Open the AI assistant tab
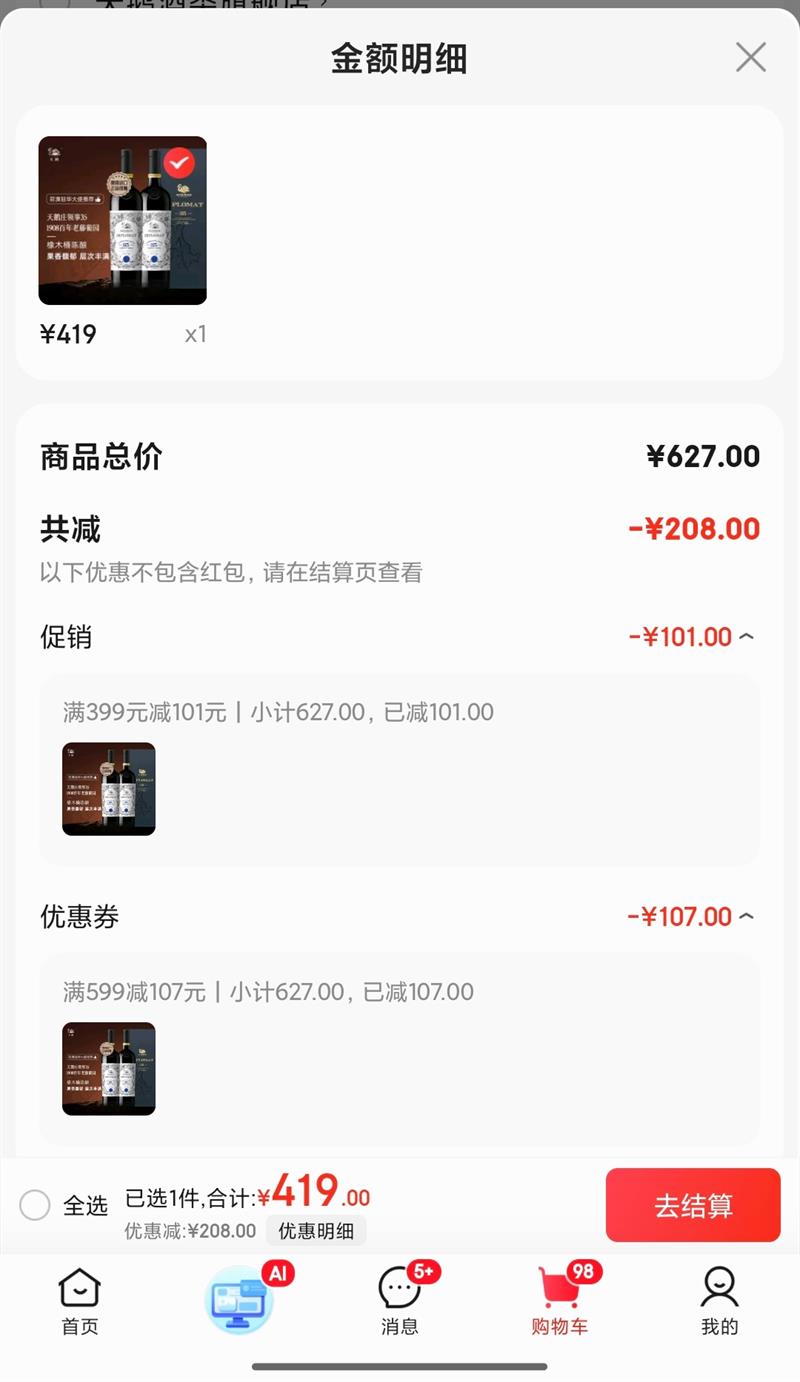Screen dimensions: 800x1382 tap(240, 1300)
